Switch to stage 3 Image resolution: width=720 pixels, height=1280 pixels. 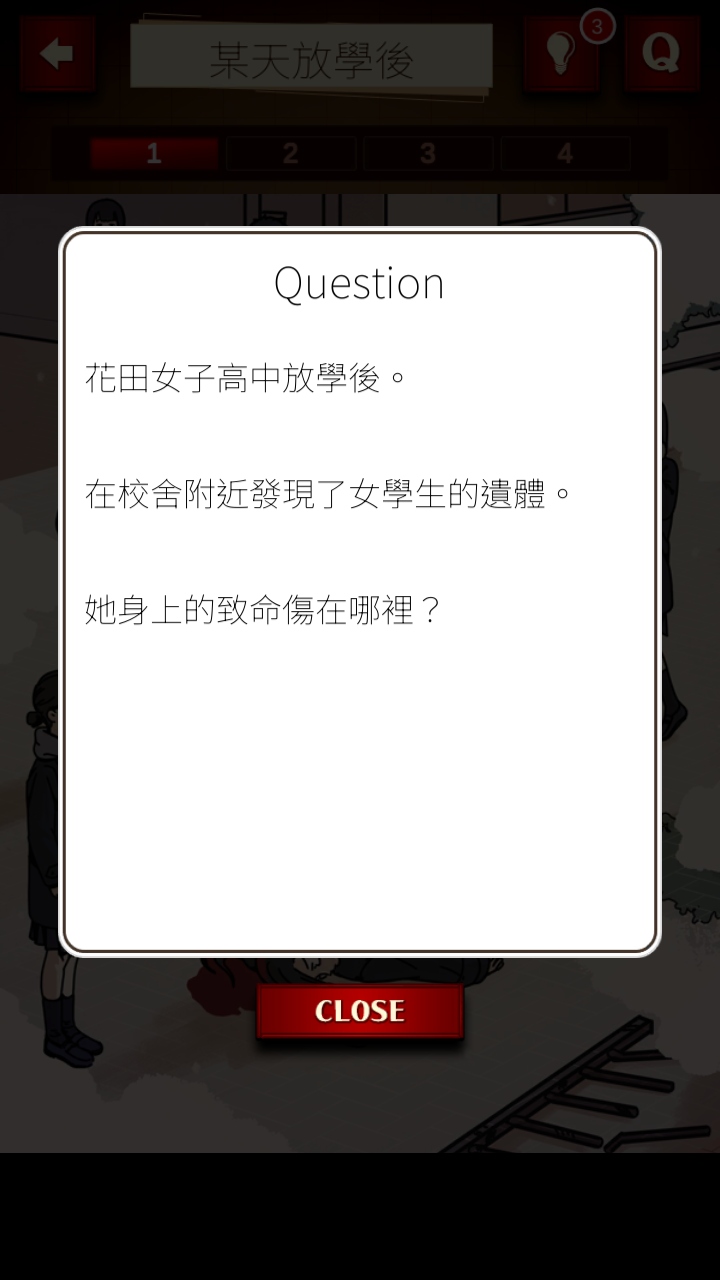428,154
